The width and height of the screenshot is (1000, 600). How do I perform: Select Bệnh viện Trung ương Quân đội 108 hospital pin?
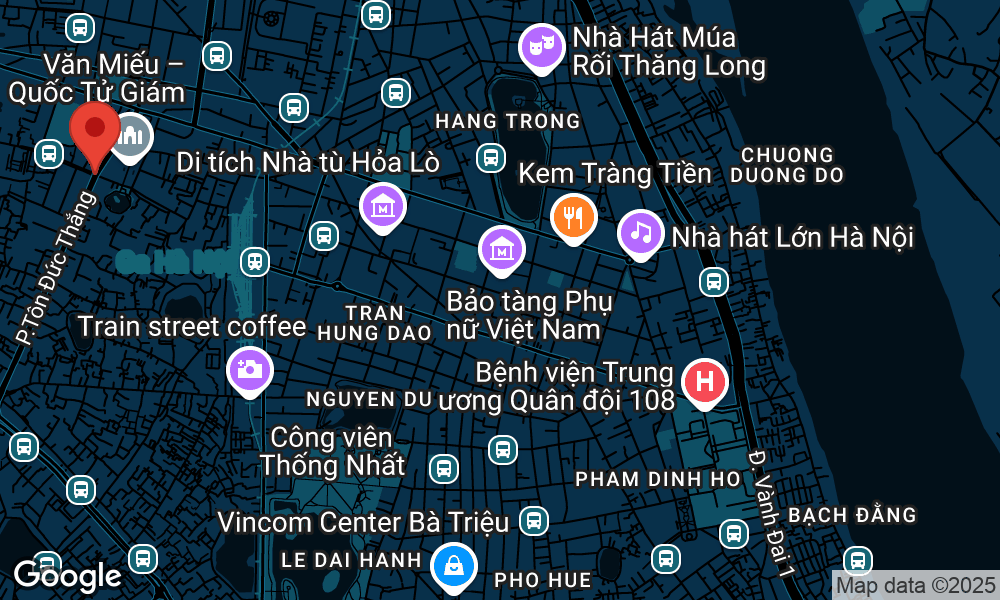704,382
